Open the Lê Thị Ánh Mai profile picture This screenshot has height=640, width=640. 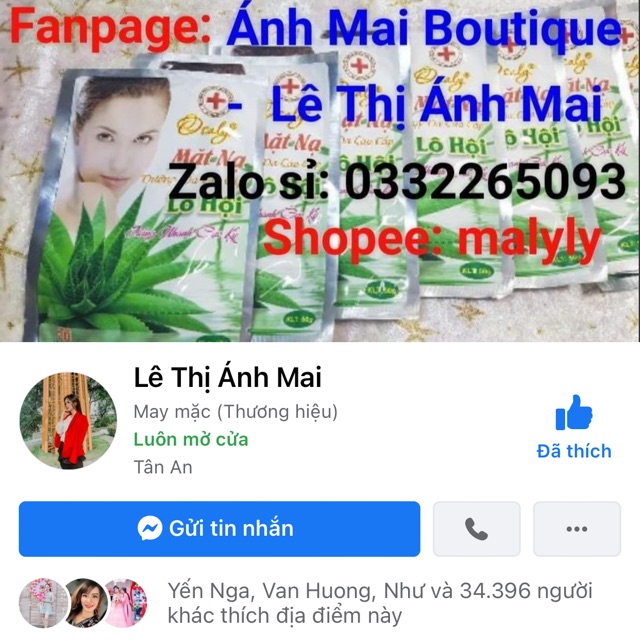coord(68,421)
